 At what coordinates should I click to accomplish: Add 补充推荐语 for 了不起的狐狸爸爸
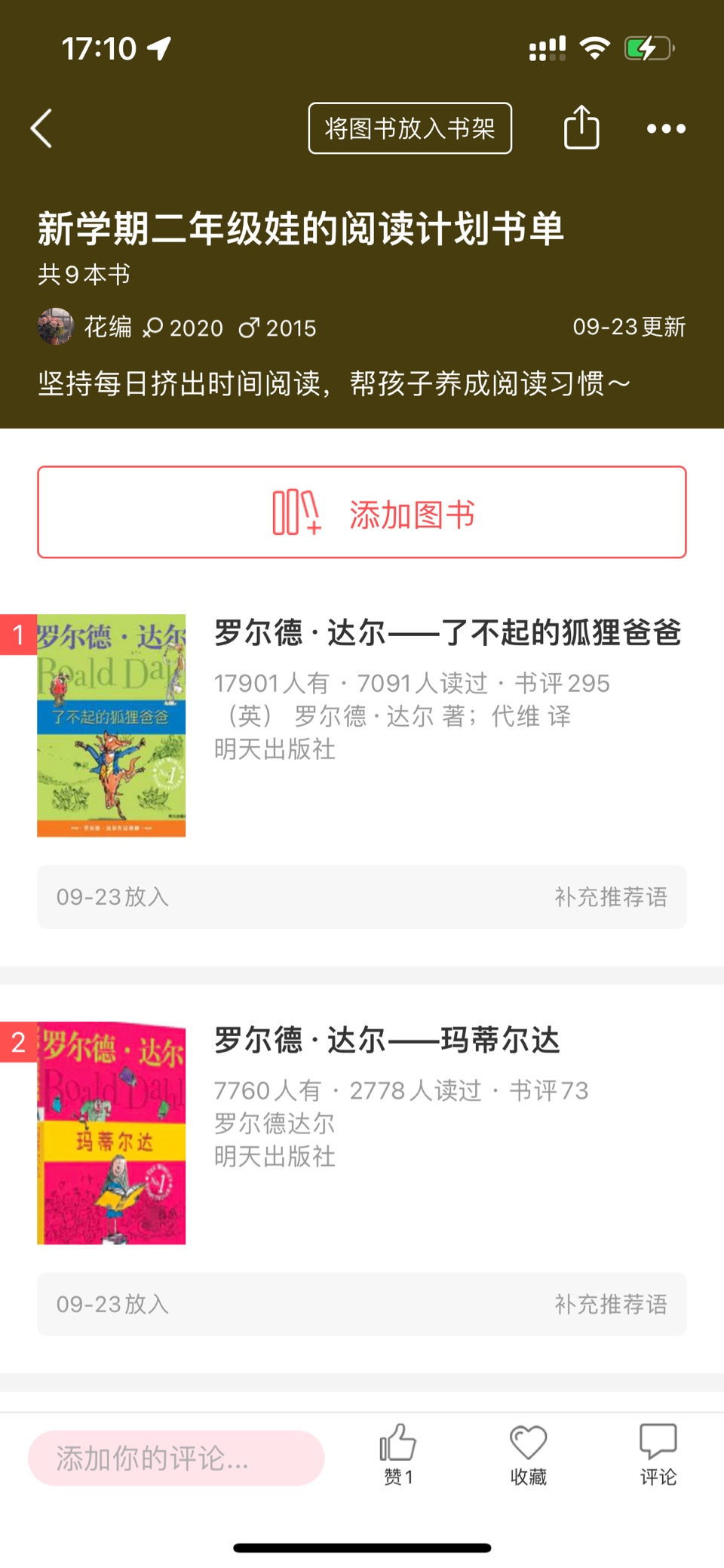pyautogui.click(x=611, y=896)
